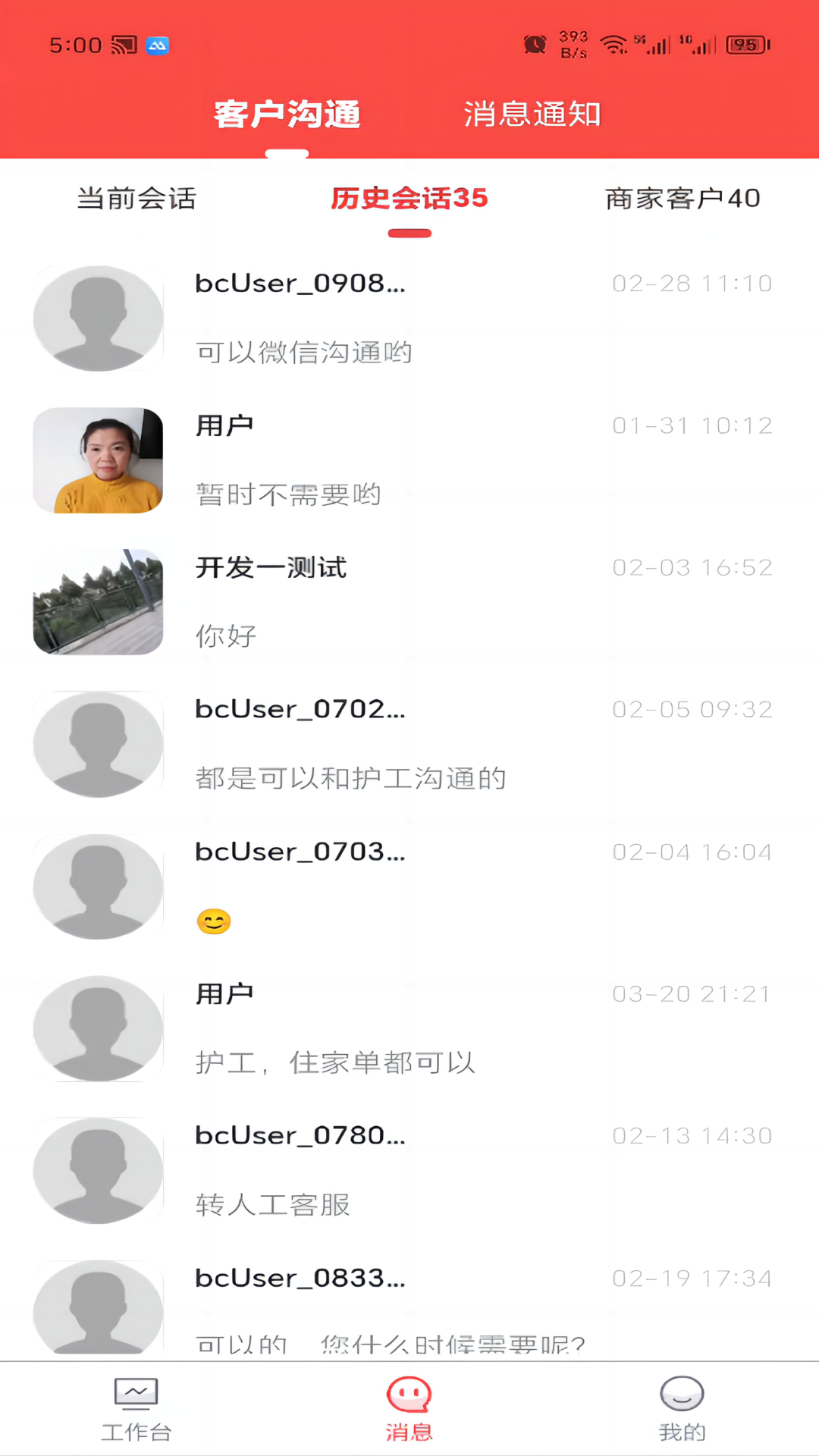Image resolution: width=819 pixels, height=1456 pixels.
Task: Open the chat with bcUser_0780
Action: tap(409, 1170)
